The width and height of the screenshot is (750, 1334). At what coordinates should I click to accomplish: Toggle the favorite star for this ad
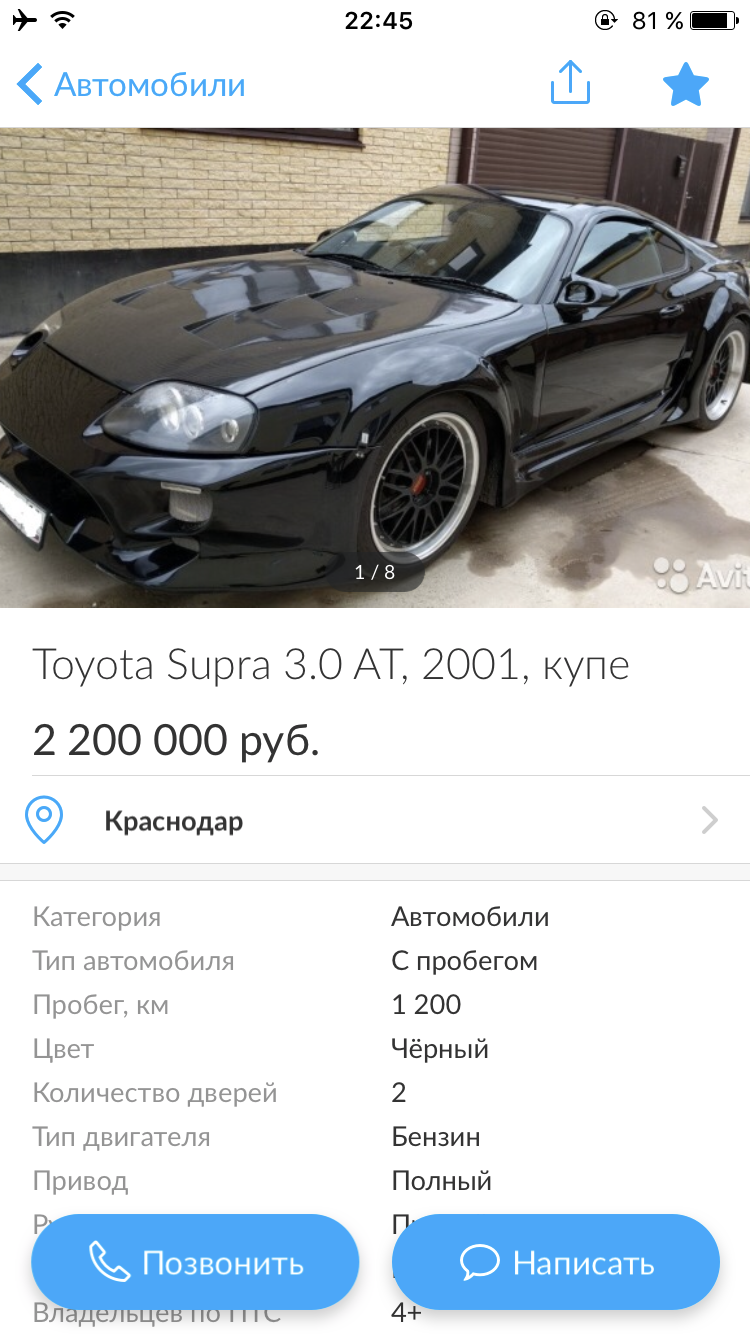(686, 85)
